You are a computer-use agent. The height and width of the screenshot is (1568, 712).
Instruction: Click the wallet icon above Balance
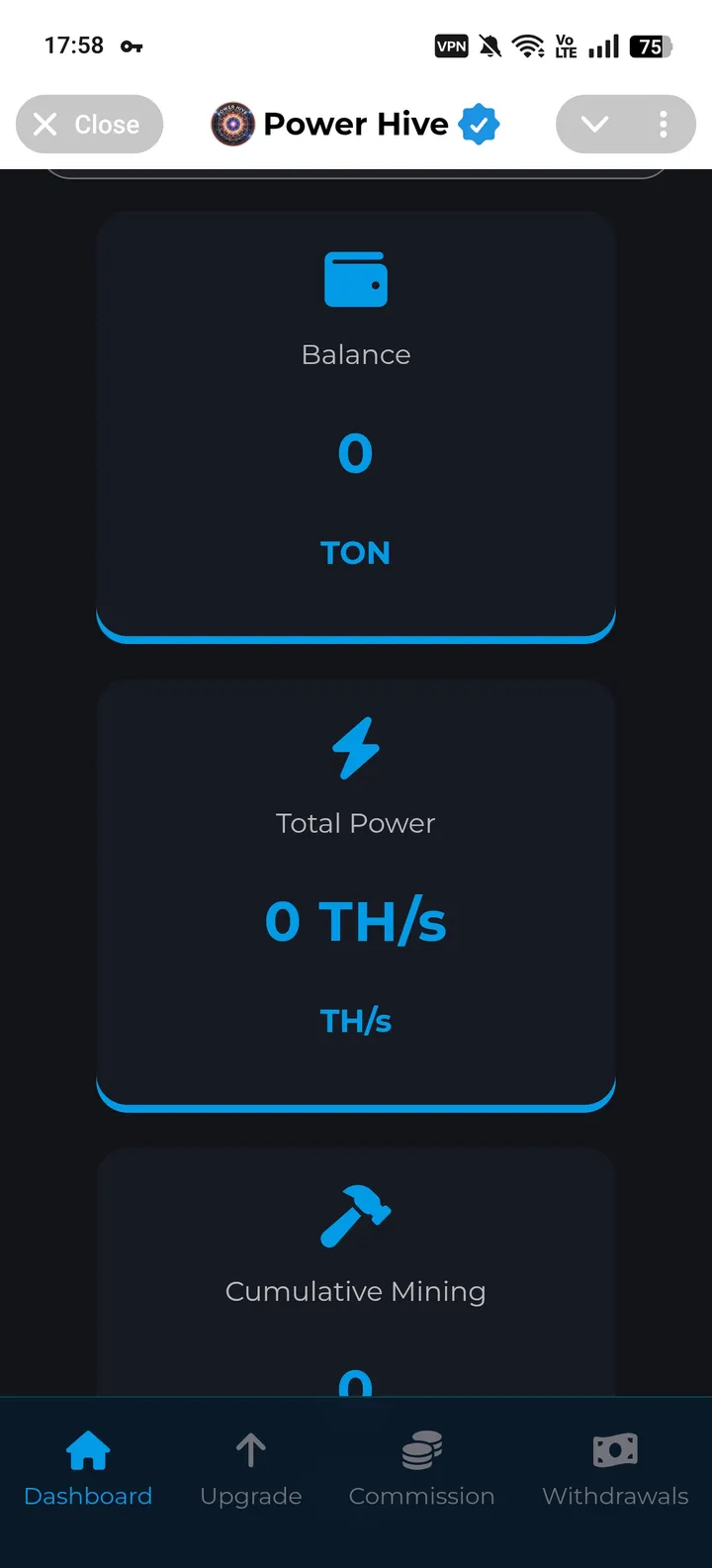[x=355, y=278]
